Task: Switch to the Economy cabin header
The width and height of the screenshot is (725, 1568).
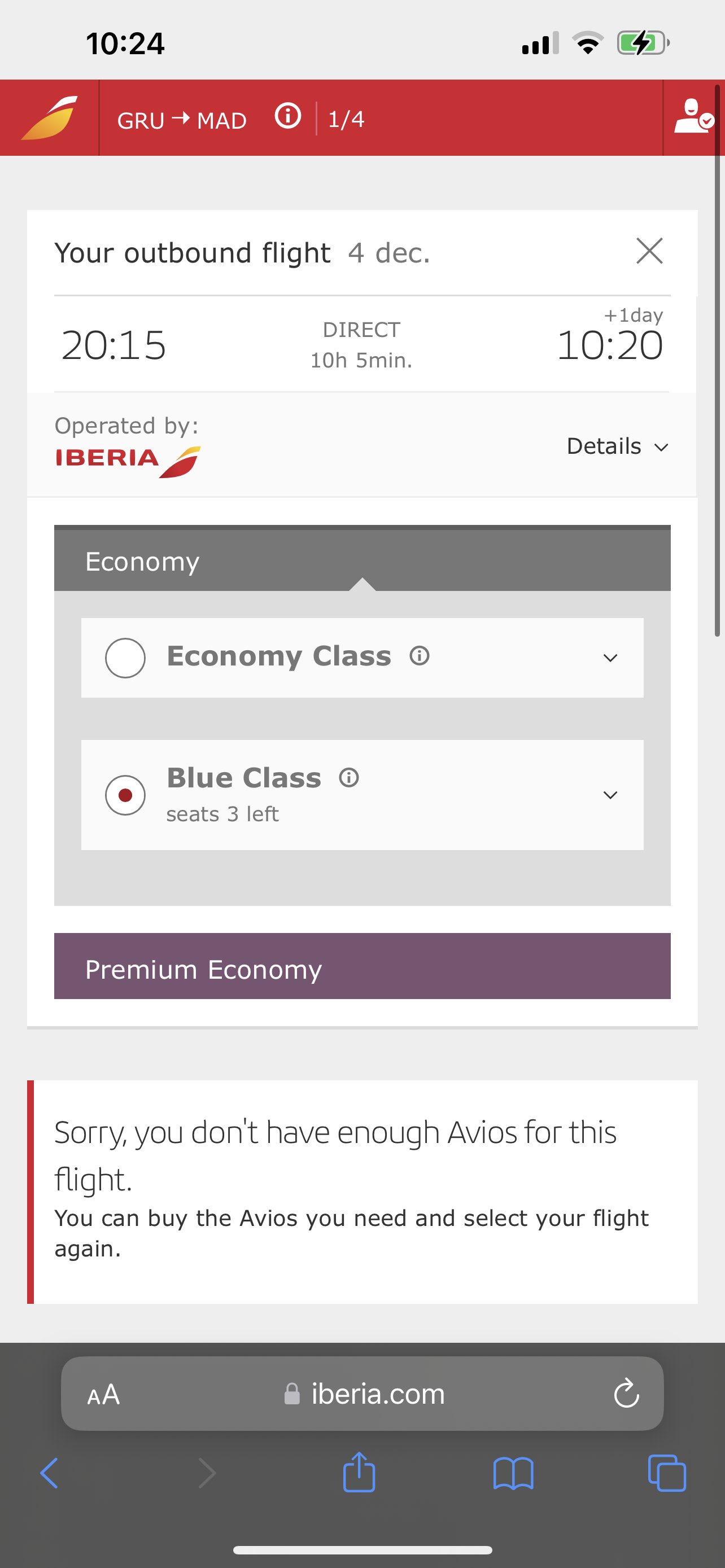Action: click(x=362, y=559)
